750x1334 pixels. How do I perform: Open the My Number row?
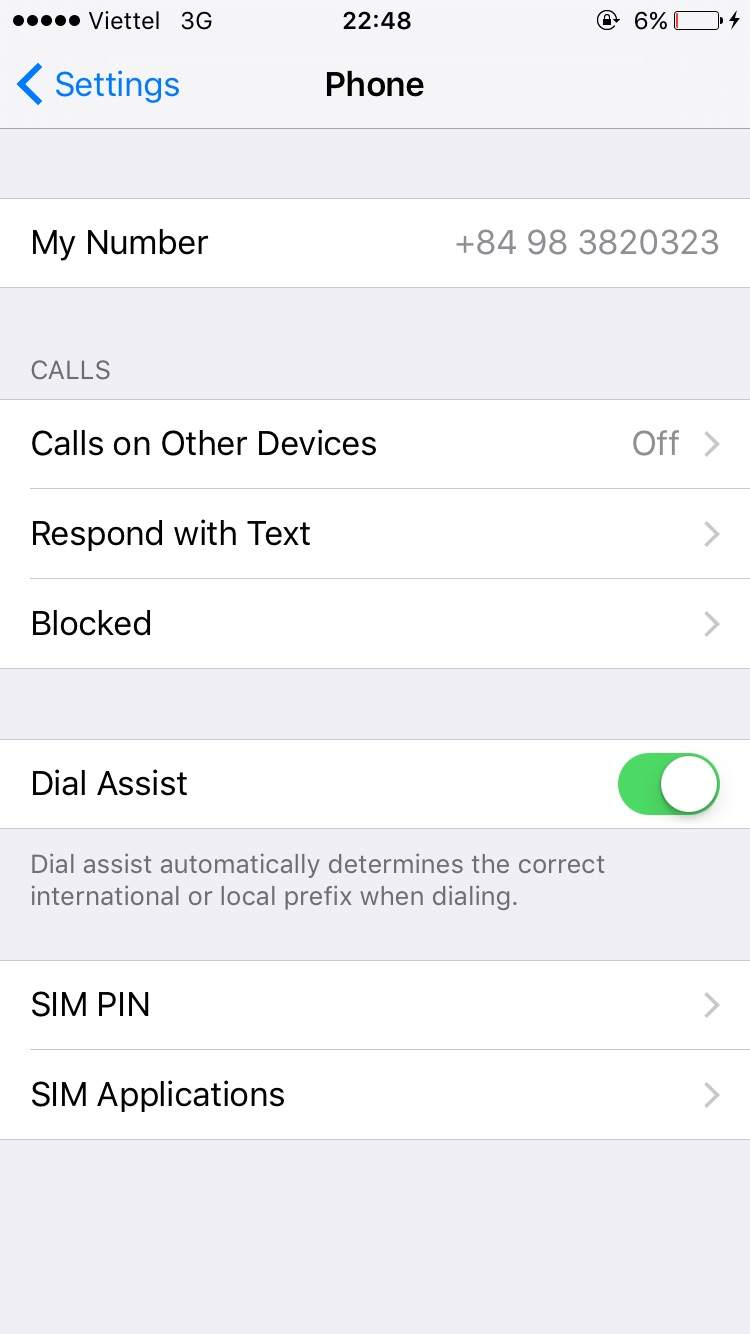375,243
